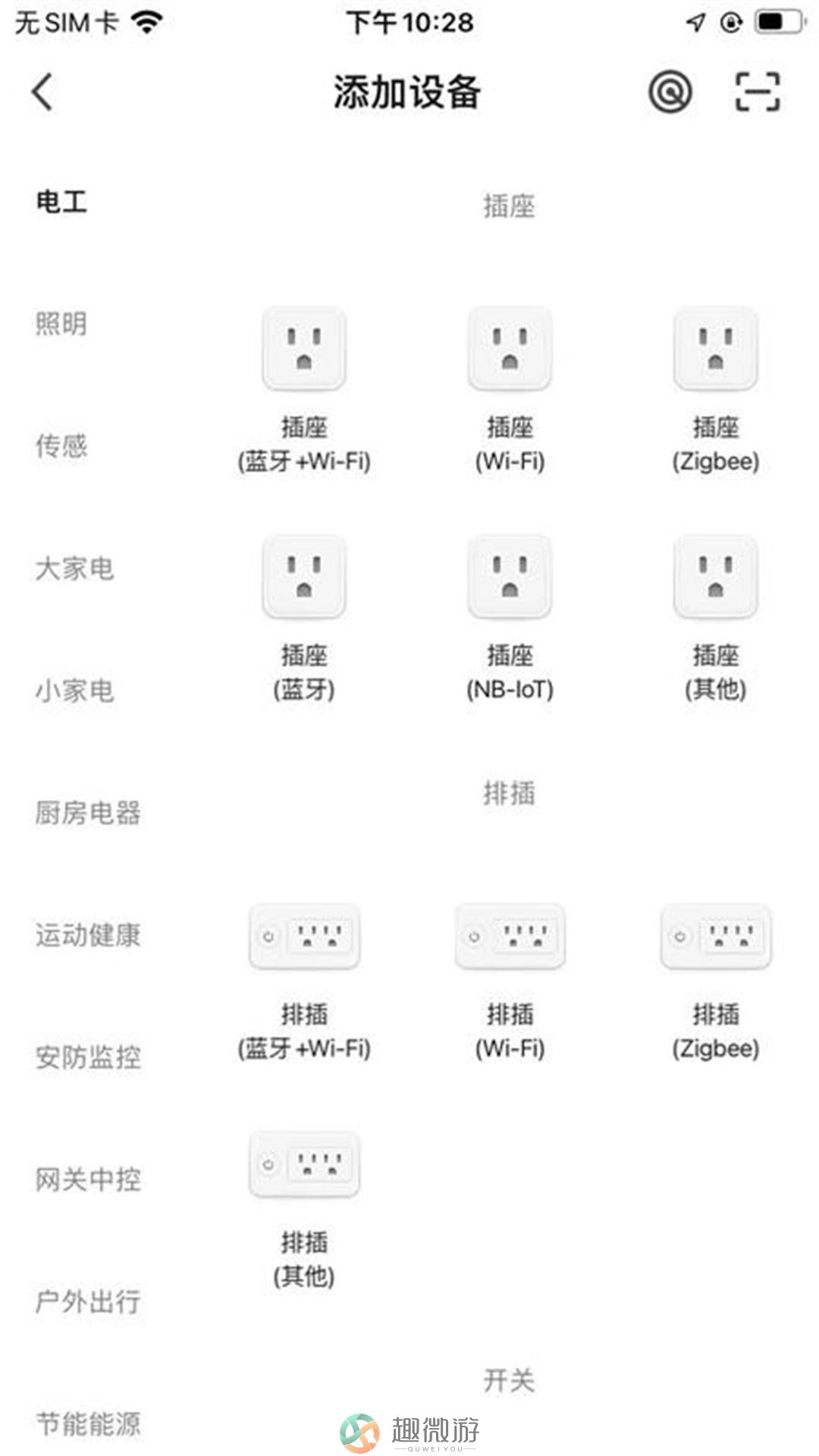The image size is (819, 1456).
Task: Select the 小家电 category
Action: click(74, 690)
